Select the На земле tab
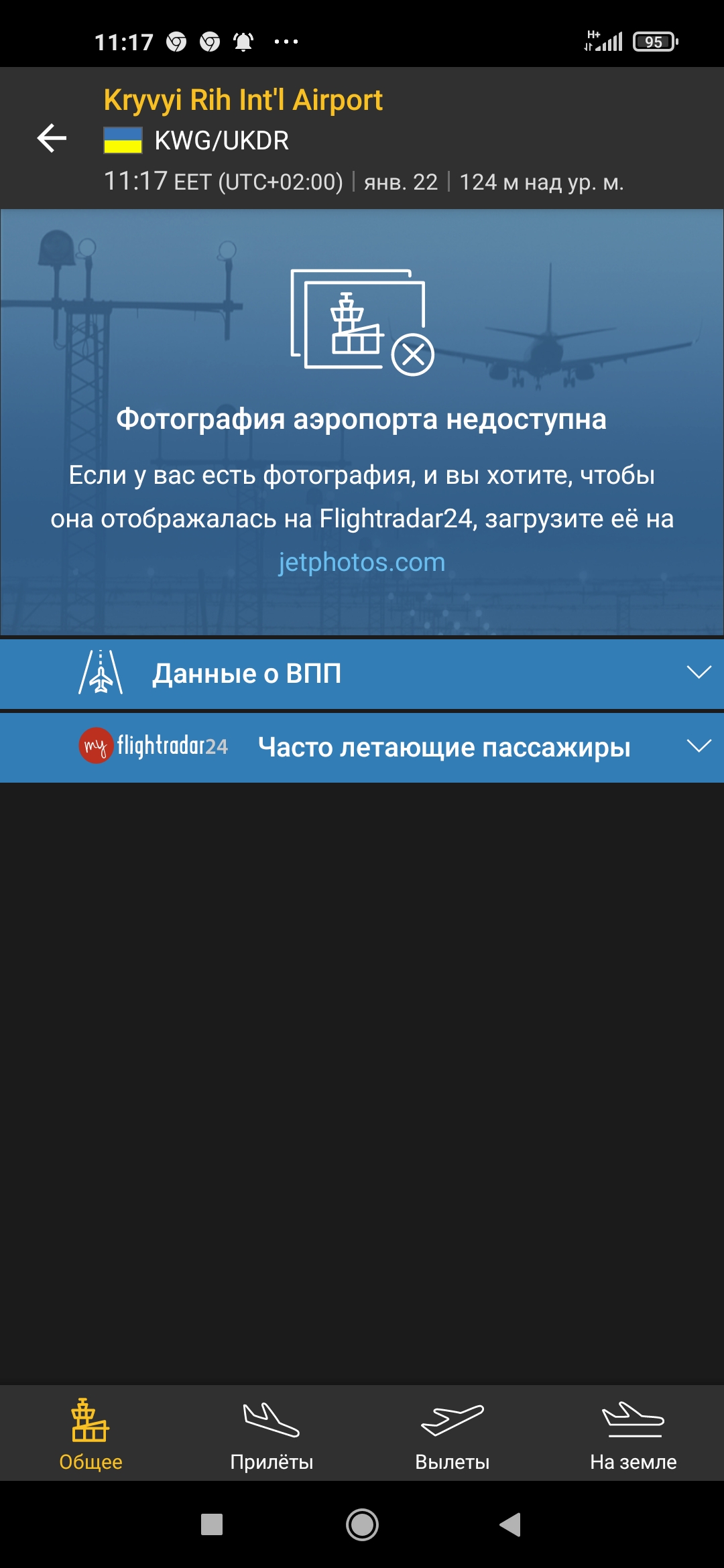This screenshot has width=724, height=1568. click(x=633, y=1434)
